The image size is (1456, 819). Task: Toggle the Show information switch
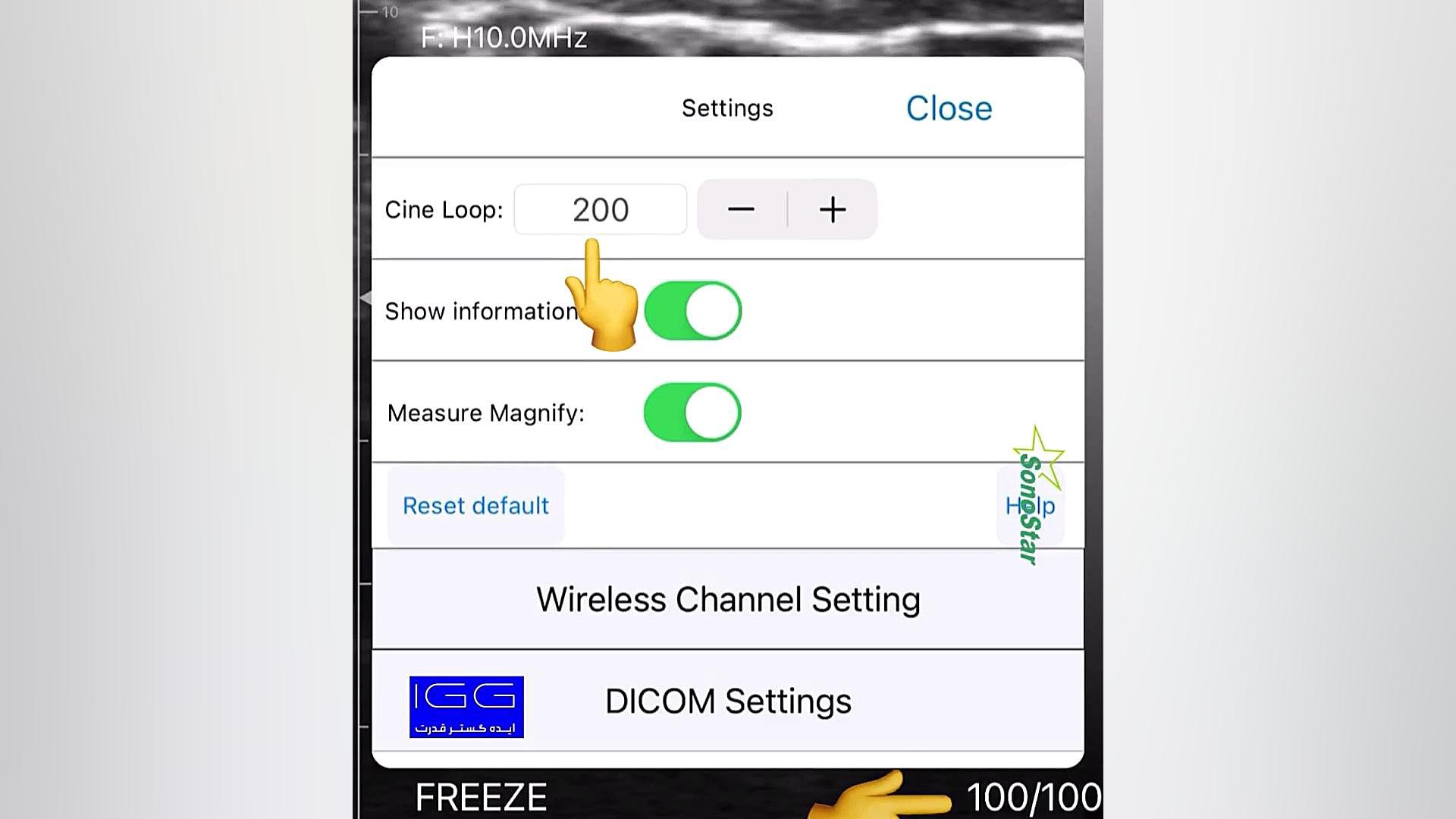692,311
